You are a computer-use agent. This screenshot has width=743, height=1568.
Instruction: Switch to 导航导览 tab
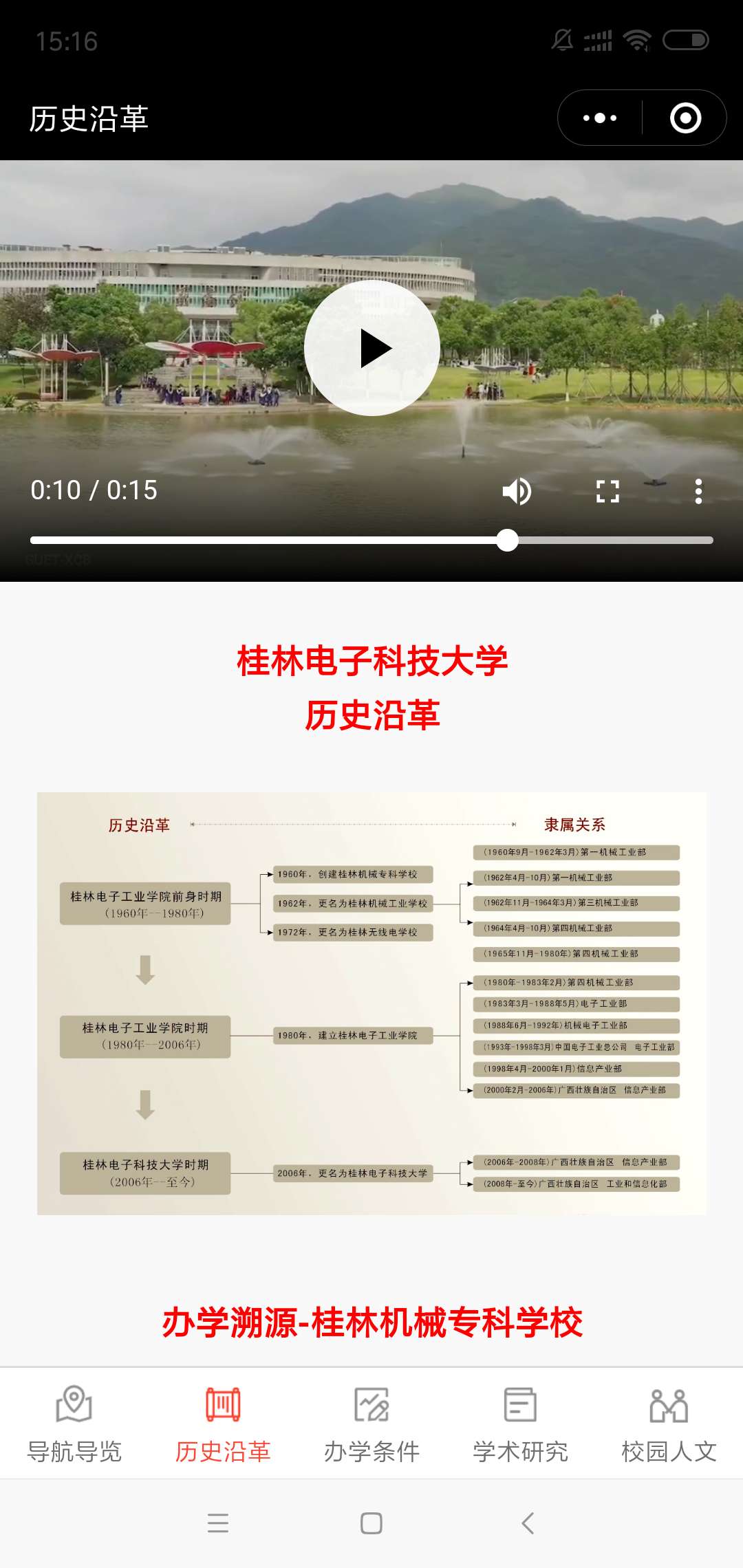point(74,1424)
